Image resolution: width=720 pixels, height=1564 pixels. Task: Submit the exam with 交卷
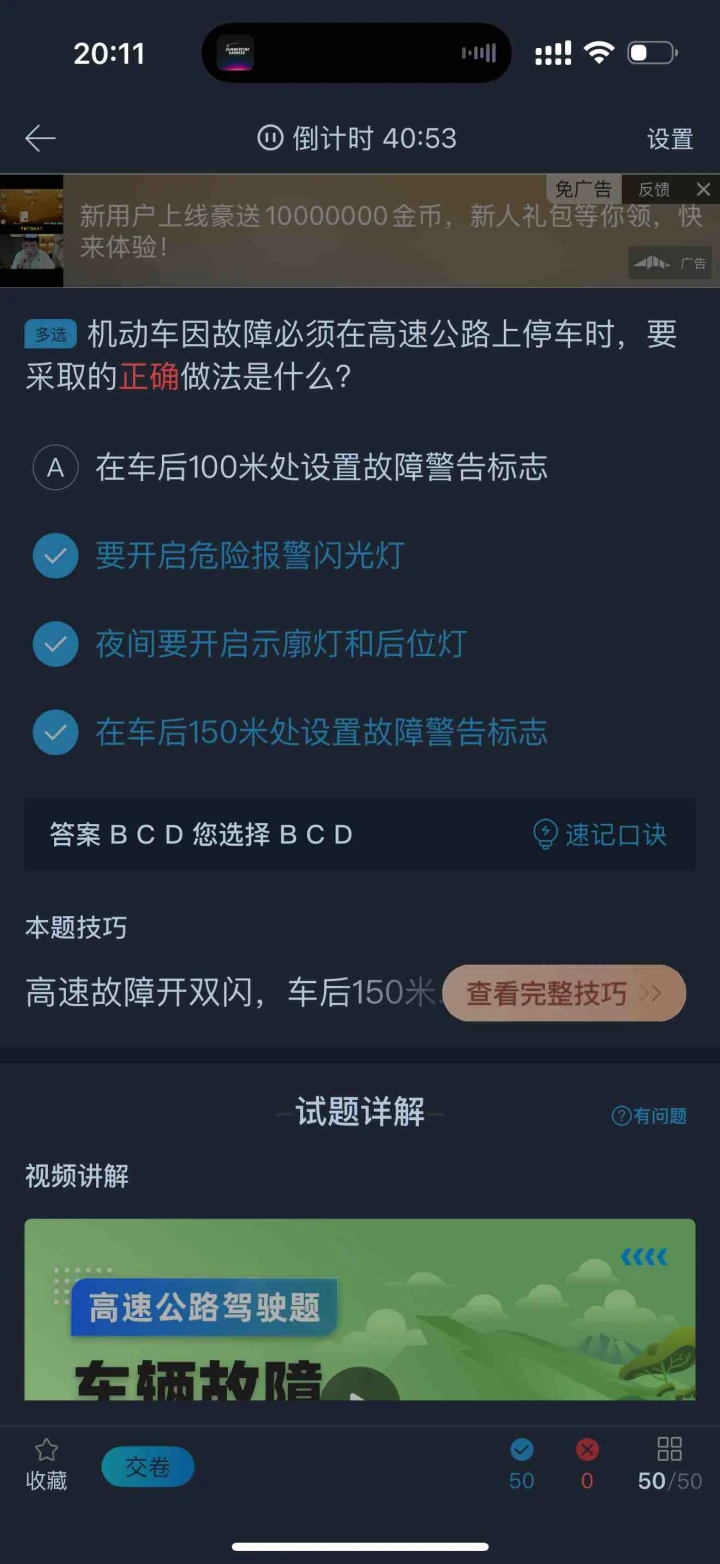click(148, 1467)
